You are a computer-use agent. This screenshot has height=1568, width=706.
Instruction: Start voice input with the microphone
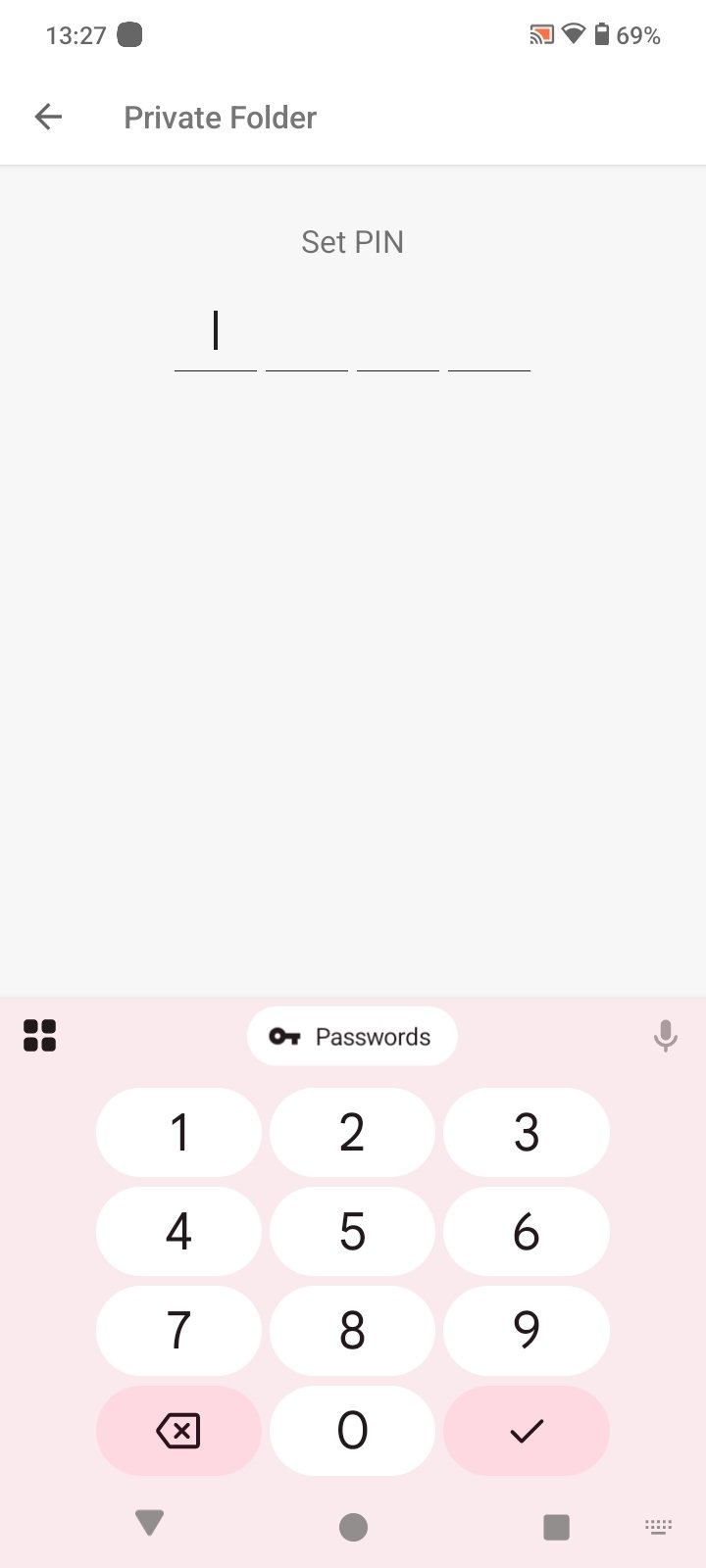[x=665, y=1036]
